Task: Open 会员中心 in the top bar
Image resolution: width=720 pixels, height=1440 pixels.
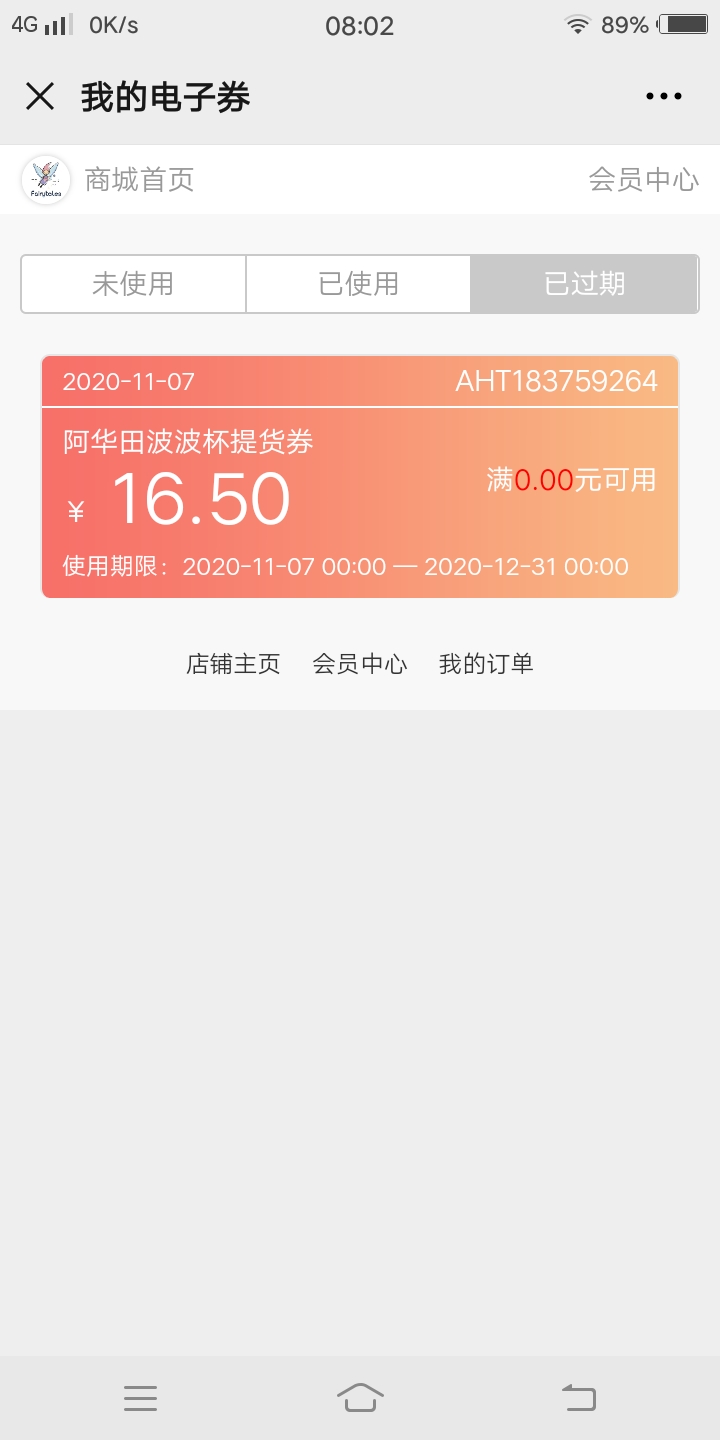Action: pyautogui.click(x=643, y=180)
